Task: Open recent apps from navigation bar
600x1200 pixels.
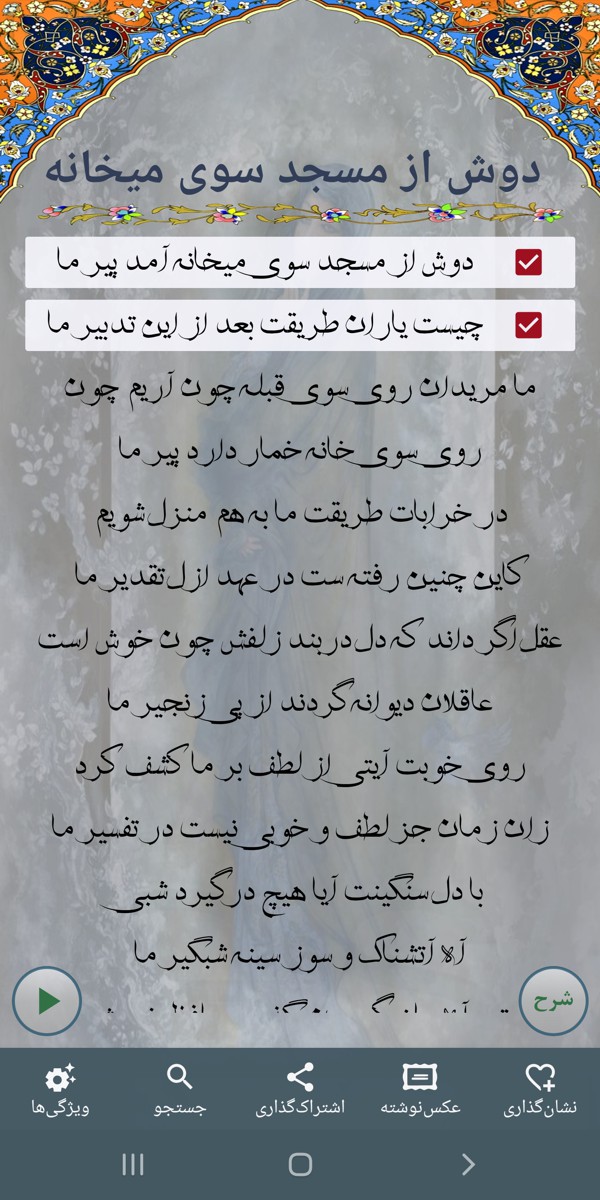Action: (x=133, y=1164)
